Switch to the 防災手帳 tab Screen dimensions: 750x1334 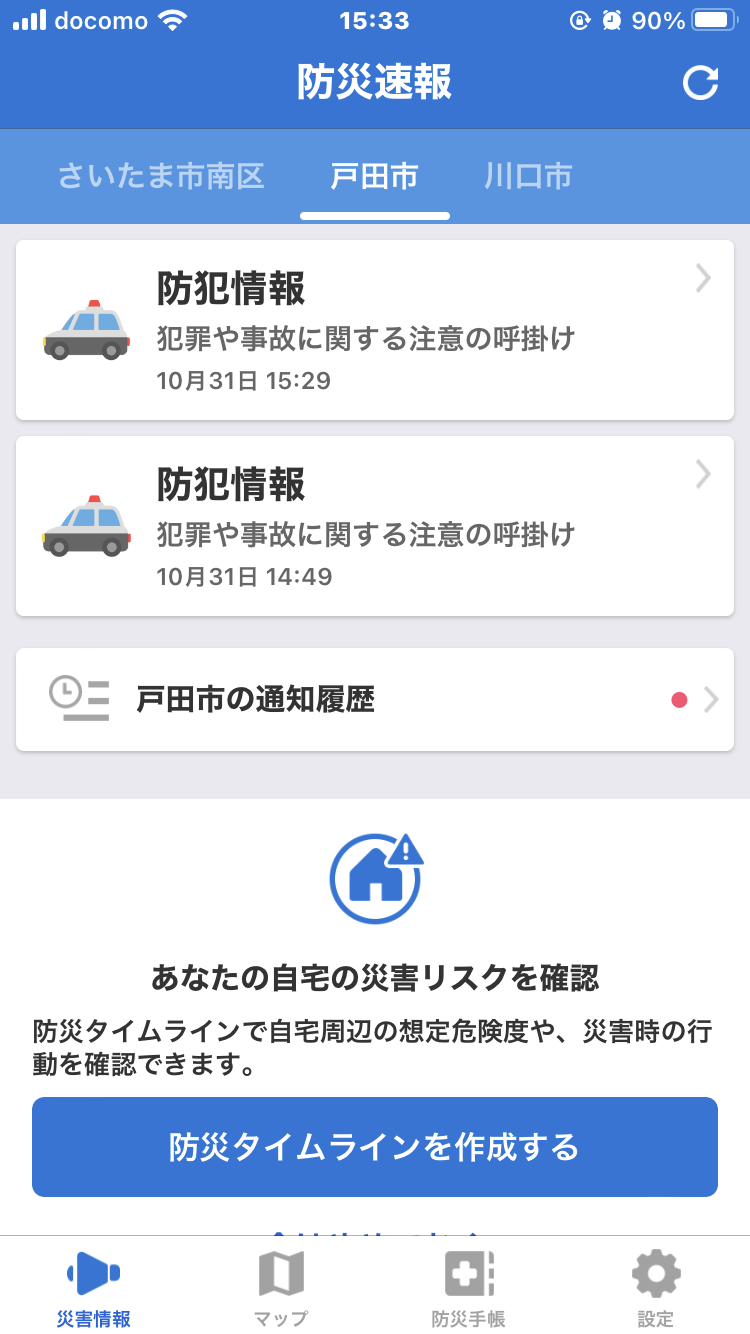pyautogui.click(x=469, y=1287)
